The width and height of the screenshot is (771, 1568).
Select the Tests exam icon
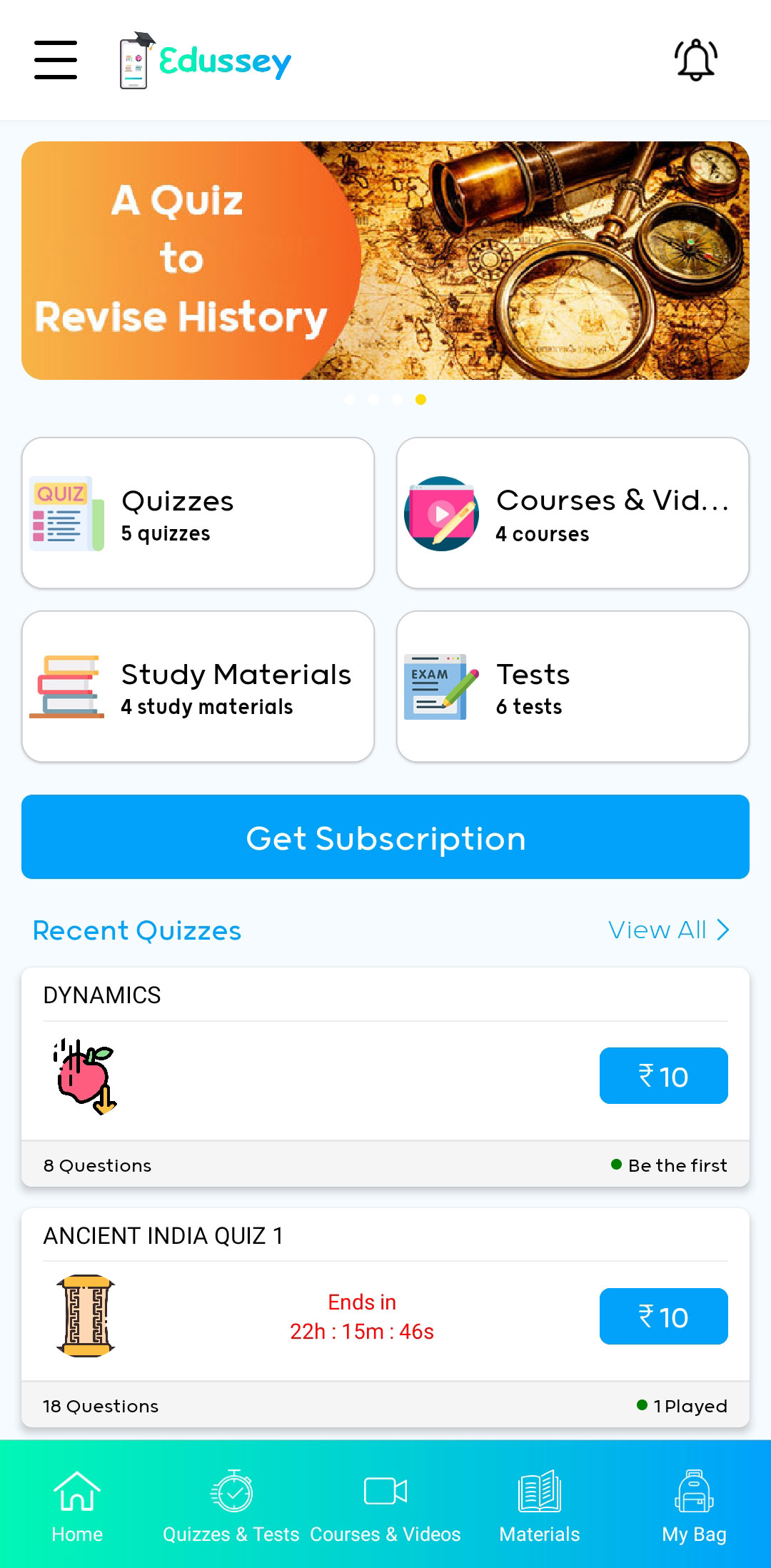(x=438, y=684)
